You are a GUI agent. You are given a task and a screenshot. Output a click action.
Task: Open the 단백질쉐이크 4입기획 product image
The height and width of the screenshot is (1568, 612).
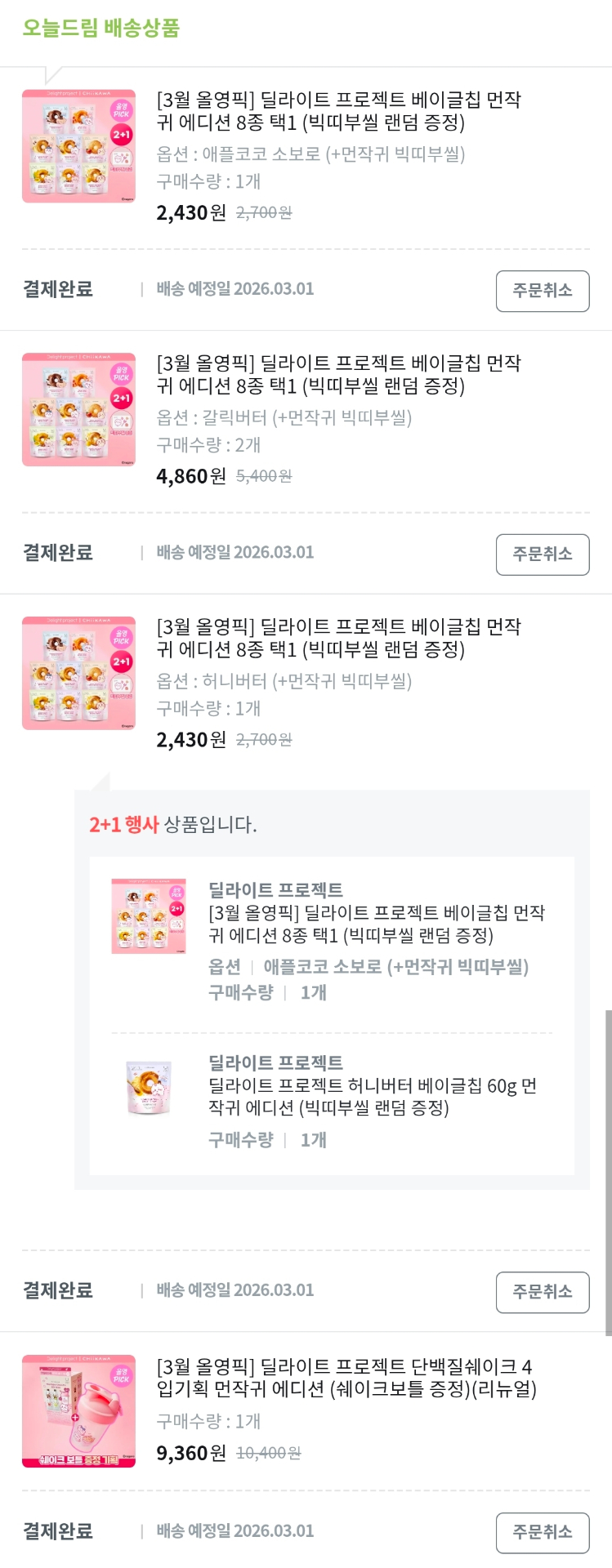tap(78, 1411)
